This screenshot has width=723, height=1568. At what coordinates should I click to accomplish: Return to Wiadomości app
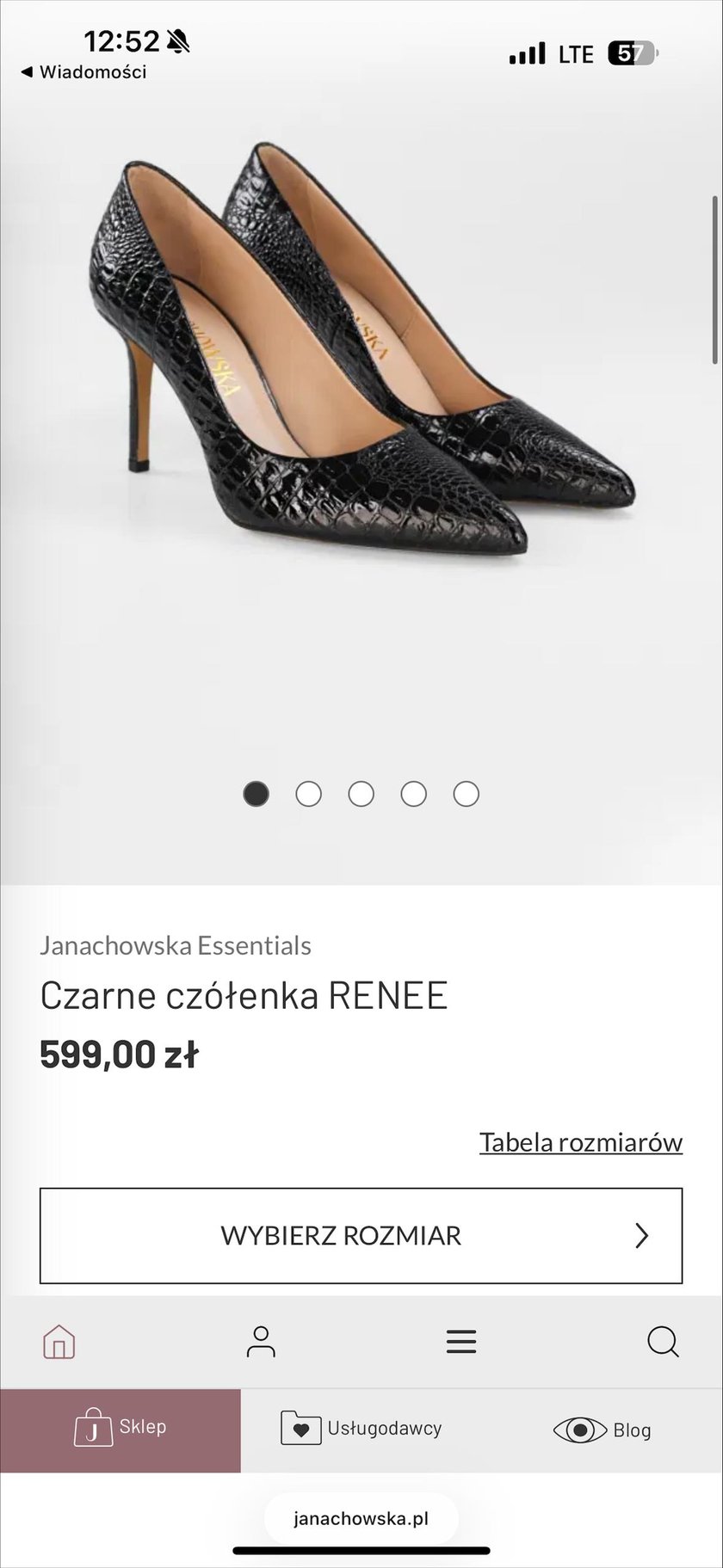[83, 72]
